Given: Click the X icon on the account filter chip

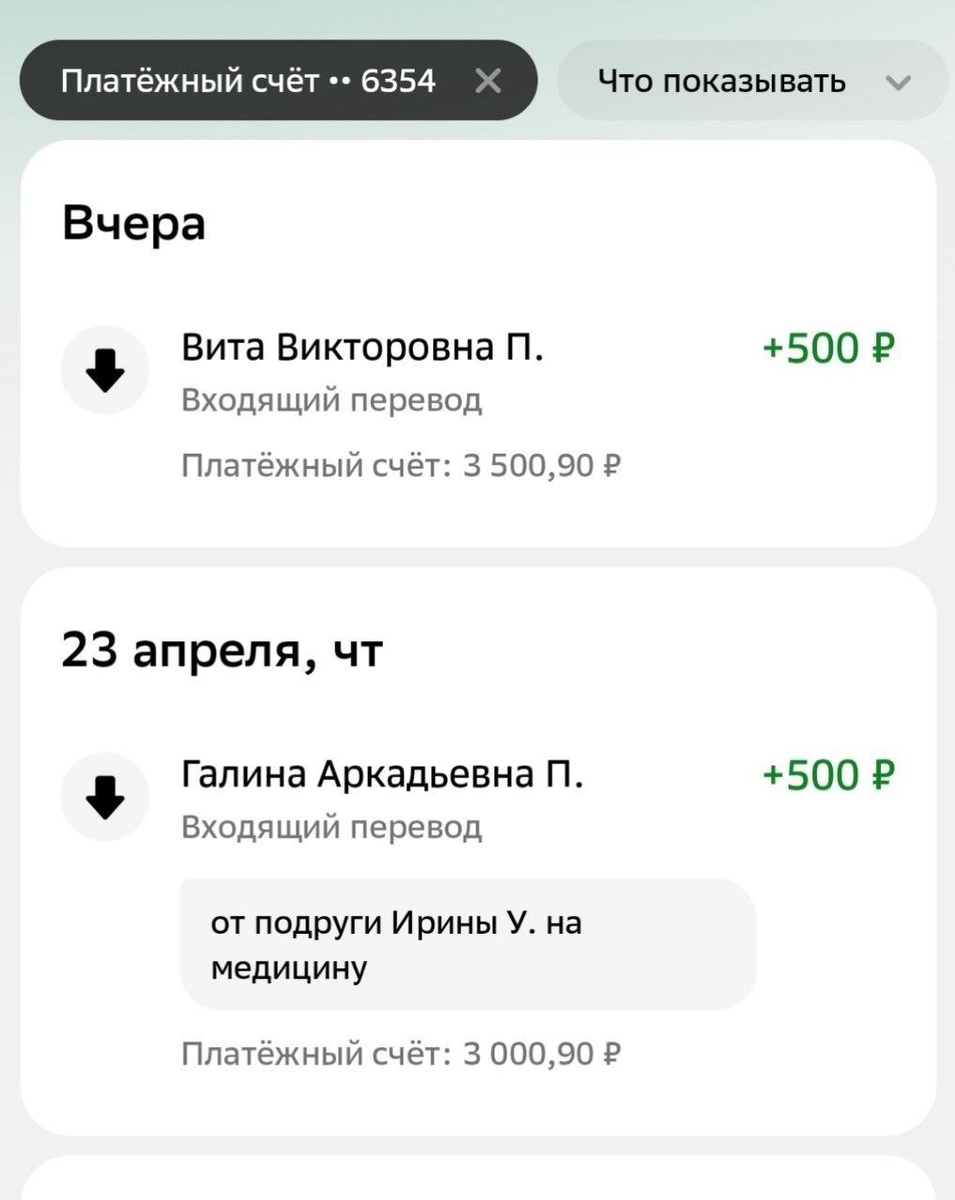Looking at the screenshot, I should tap(488, 81).
